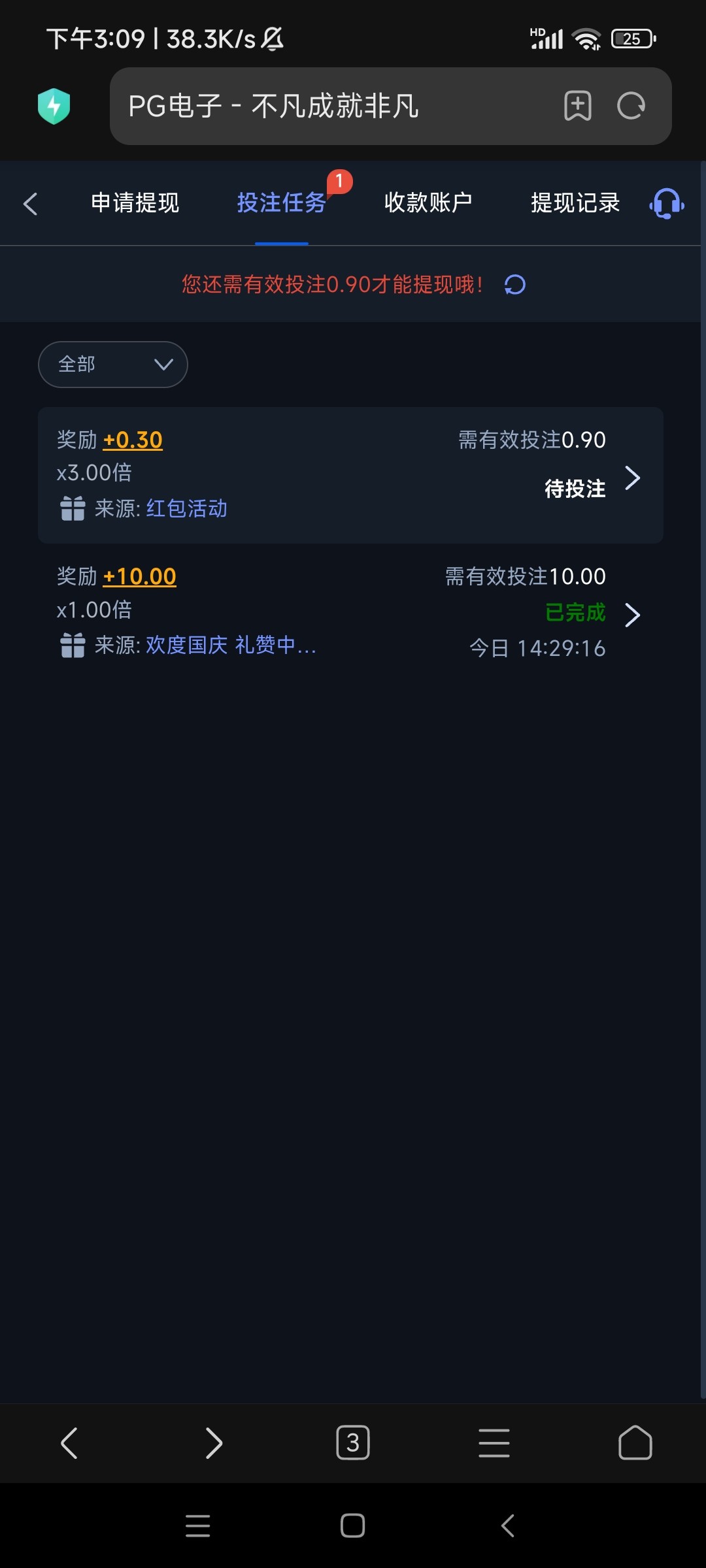Open system recent apps button
Screen dimensions: 706x1568
(x=197, y=1526)
